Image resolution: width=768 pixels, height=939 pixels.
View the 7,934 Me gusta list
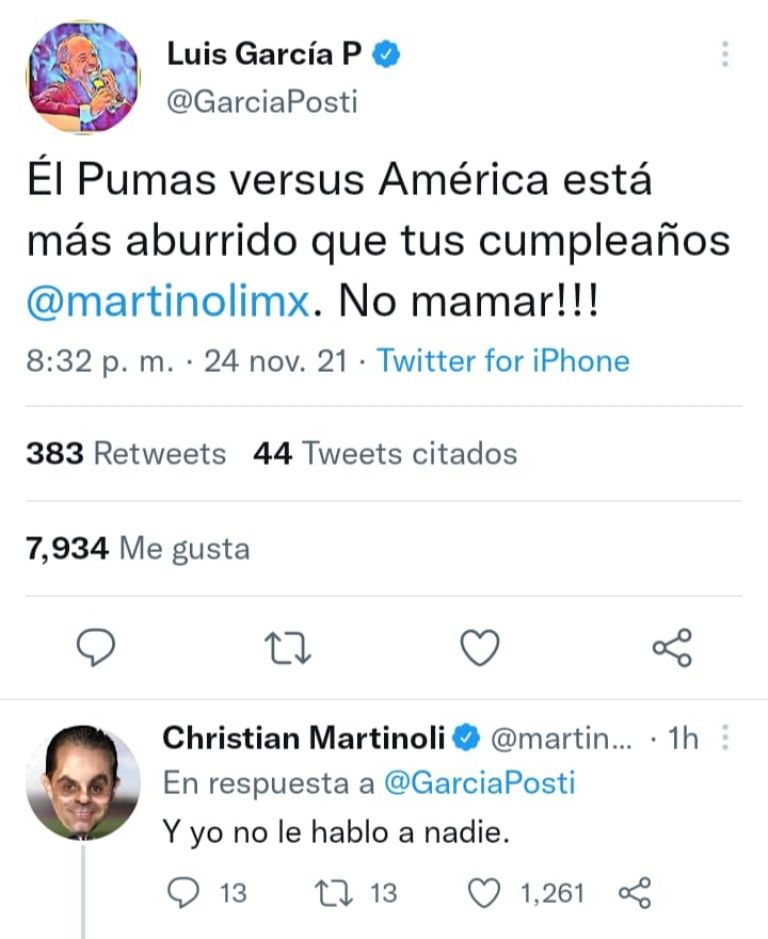138,548
